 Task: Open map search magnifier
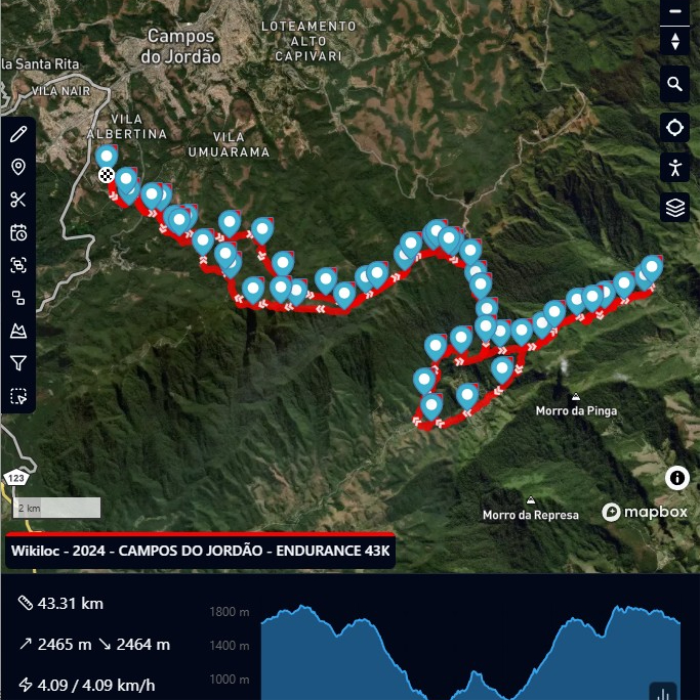[x=675, y=85]
